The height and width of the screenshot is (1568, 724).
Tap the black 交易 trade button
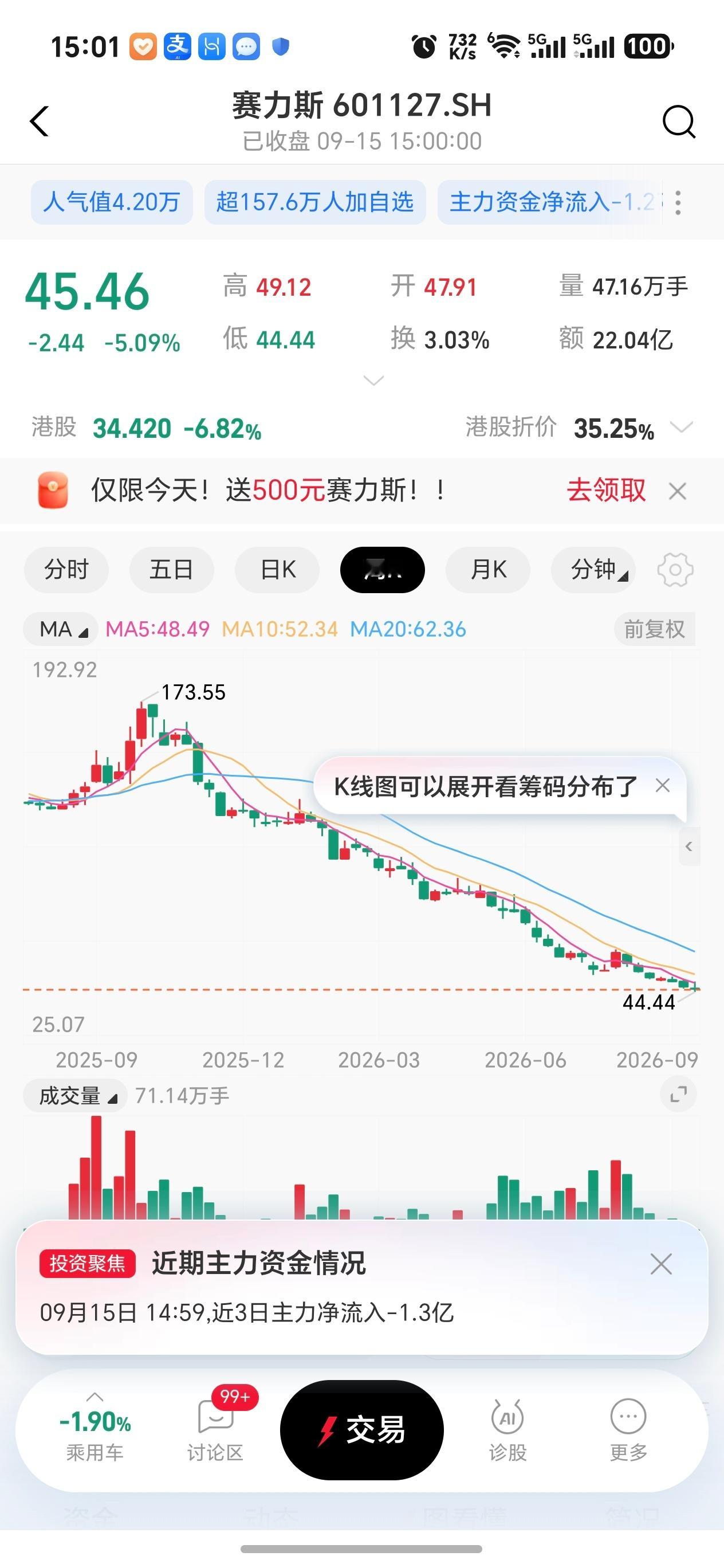click(362, 1430)
